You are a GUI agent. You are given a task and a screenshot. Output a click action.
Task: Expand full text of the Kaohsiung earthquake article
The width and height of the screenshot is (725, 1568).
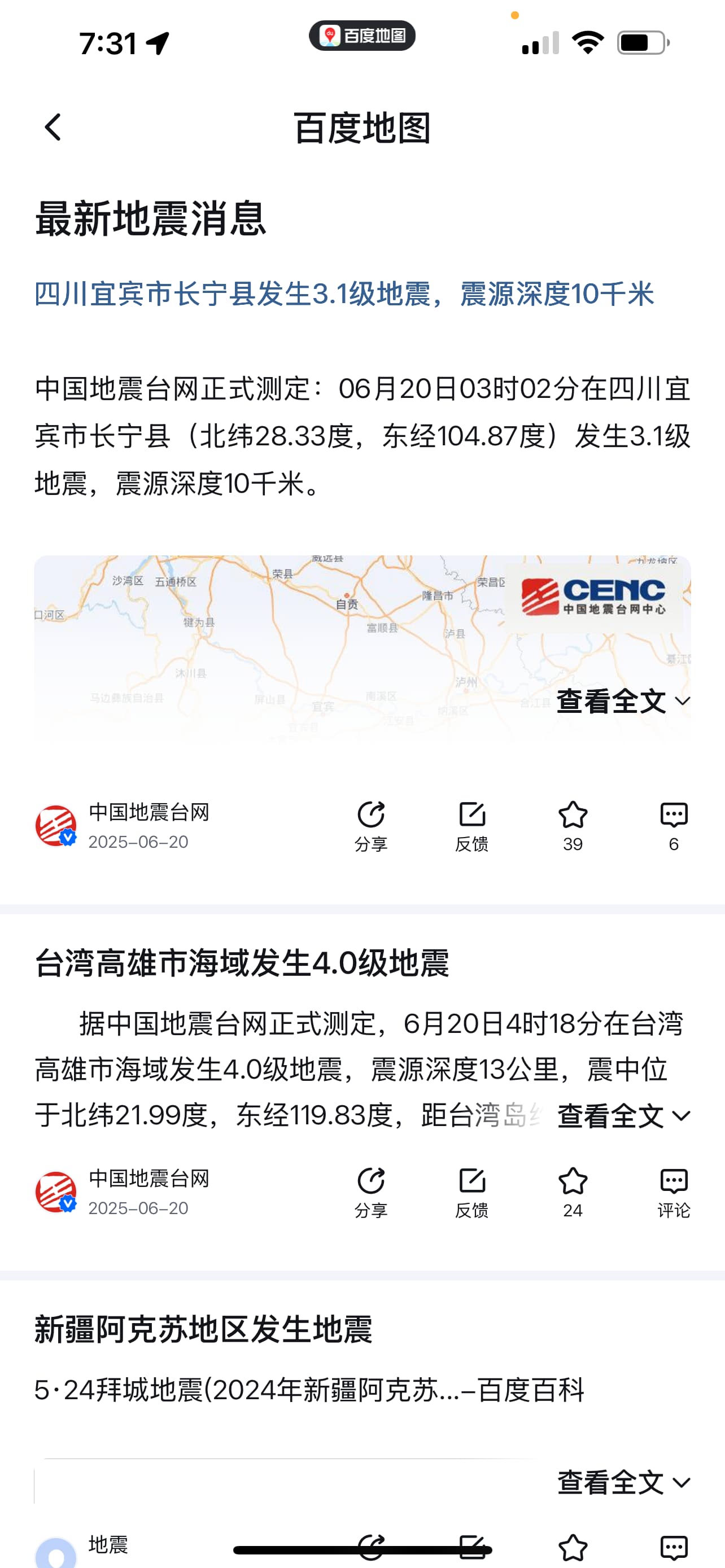click(x=623, y=1116)
